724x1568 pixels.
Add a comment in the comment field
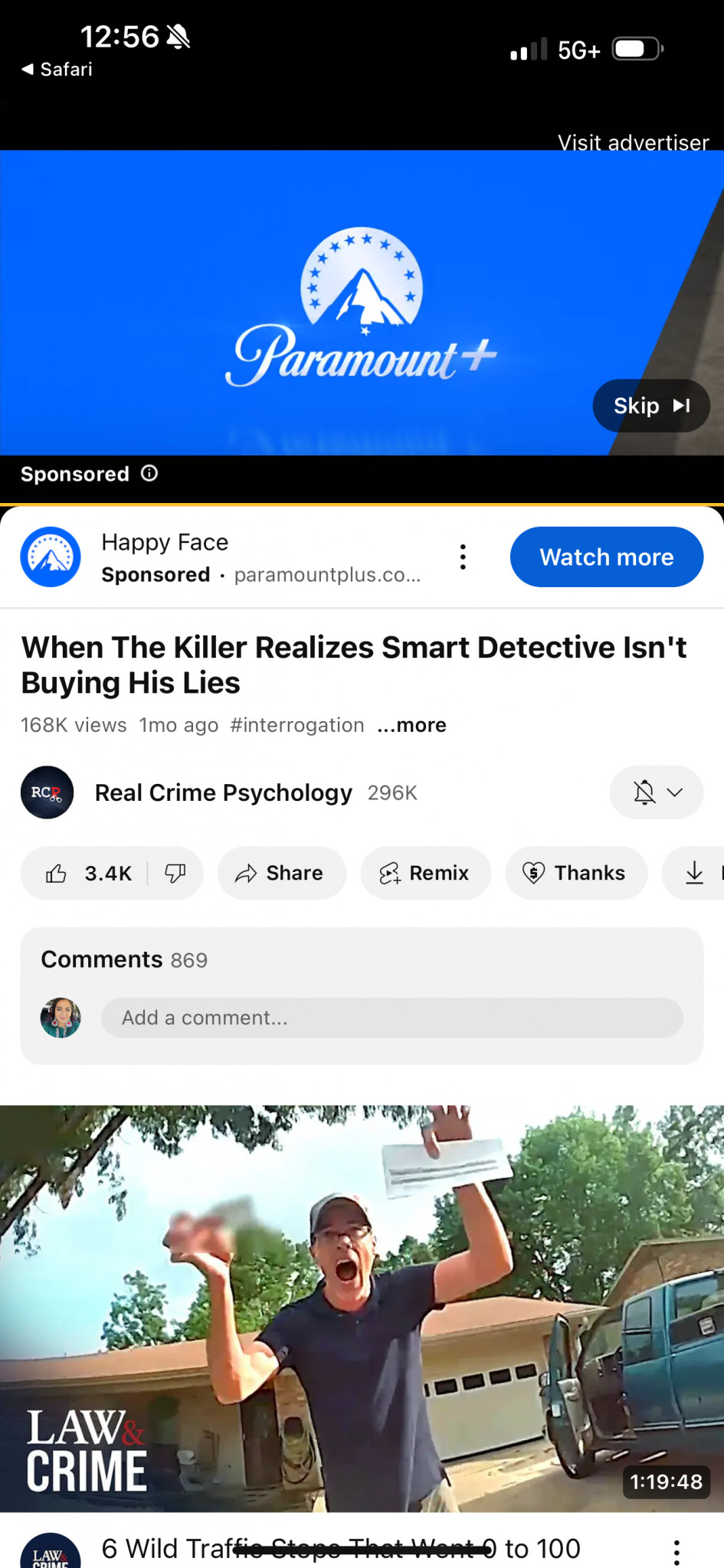click(x=391, y=1018)
